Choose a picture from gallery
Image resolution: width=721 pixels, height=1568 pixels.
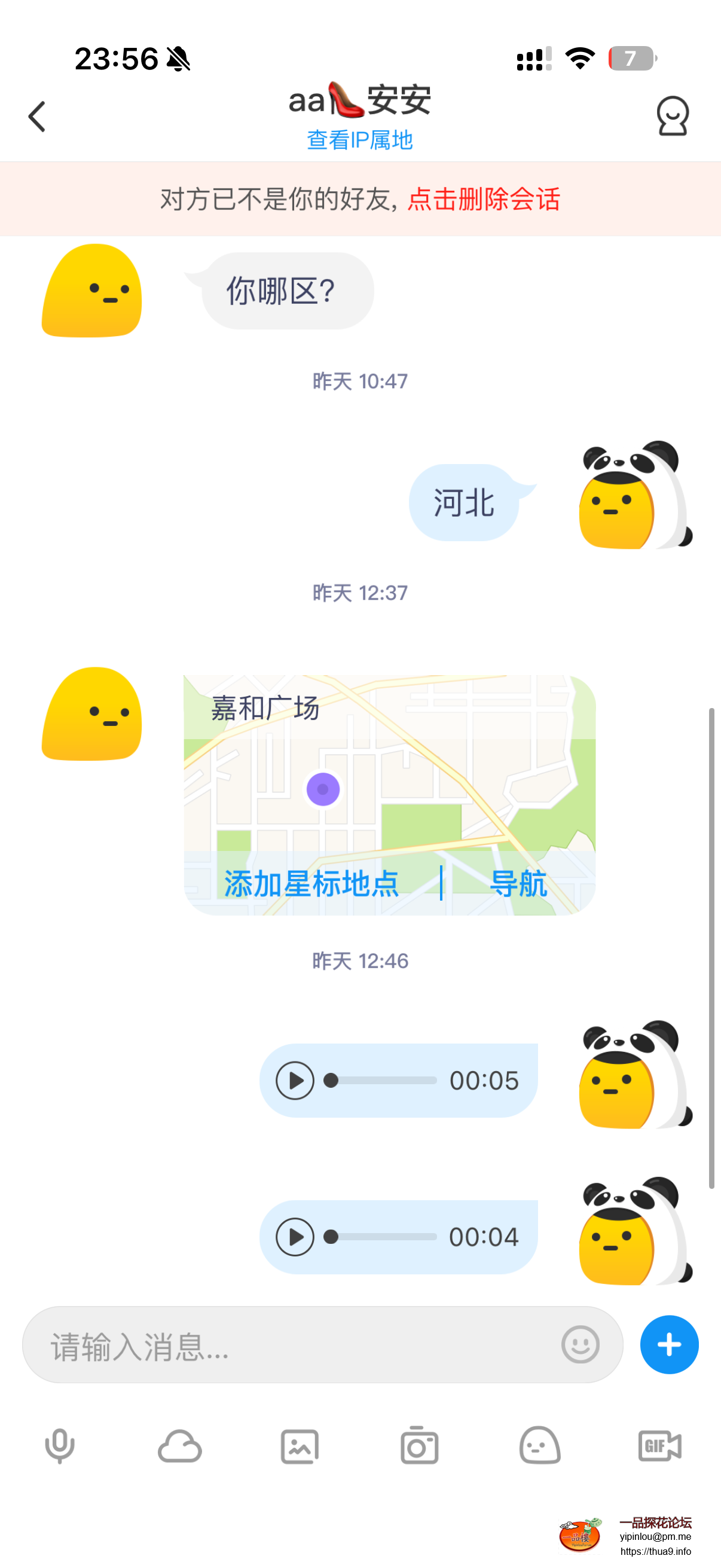[300, 1445]
